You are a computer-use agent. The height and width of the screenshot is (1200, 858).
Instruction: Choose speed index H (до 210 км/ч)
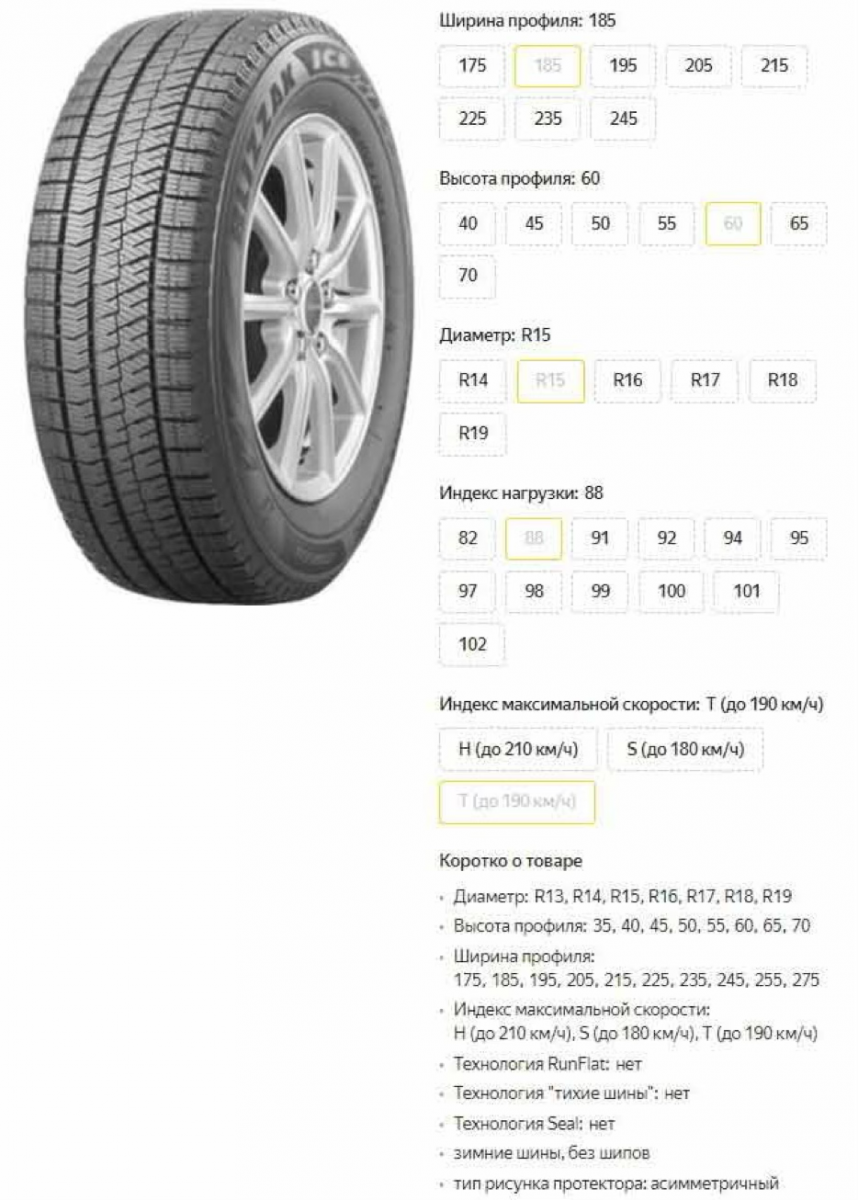(x=519, y=749)
